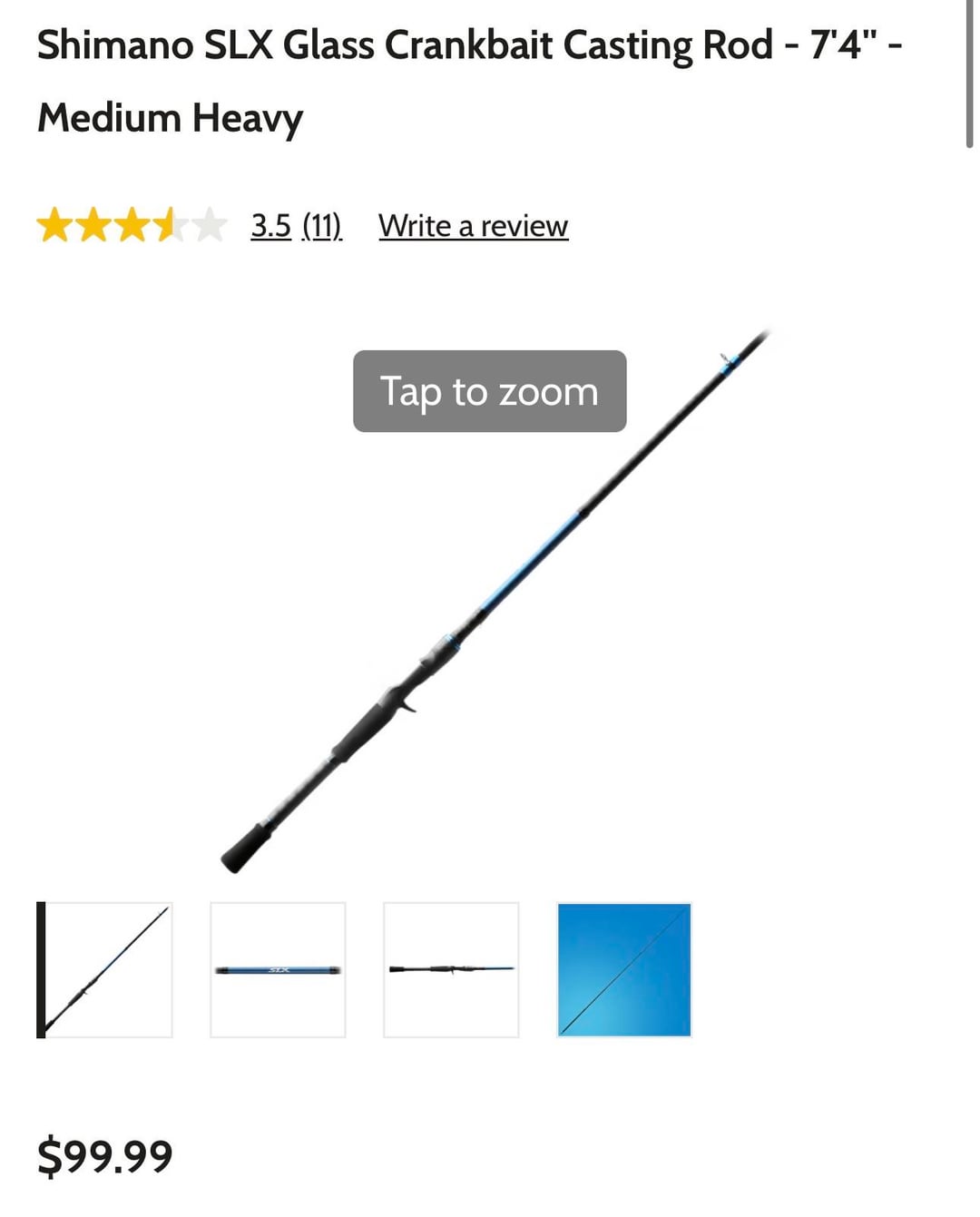This screenshot has height=1217, width=980.
Task: Tap the Write a review link
Action: pos(473,226)
